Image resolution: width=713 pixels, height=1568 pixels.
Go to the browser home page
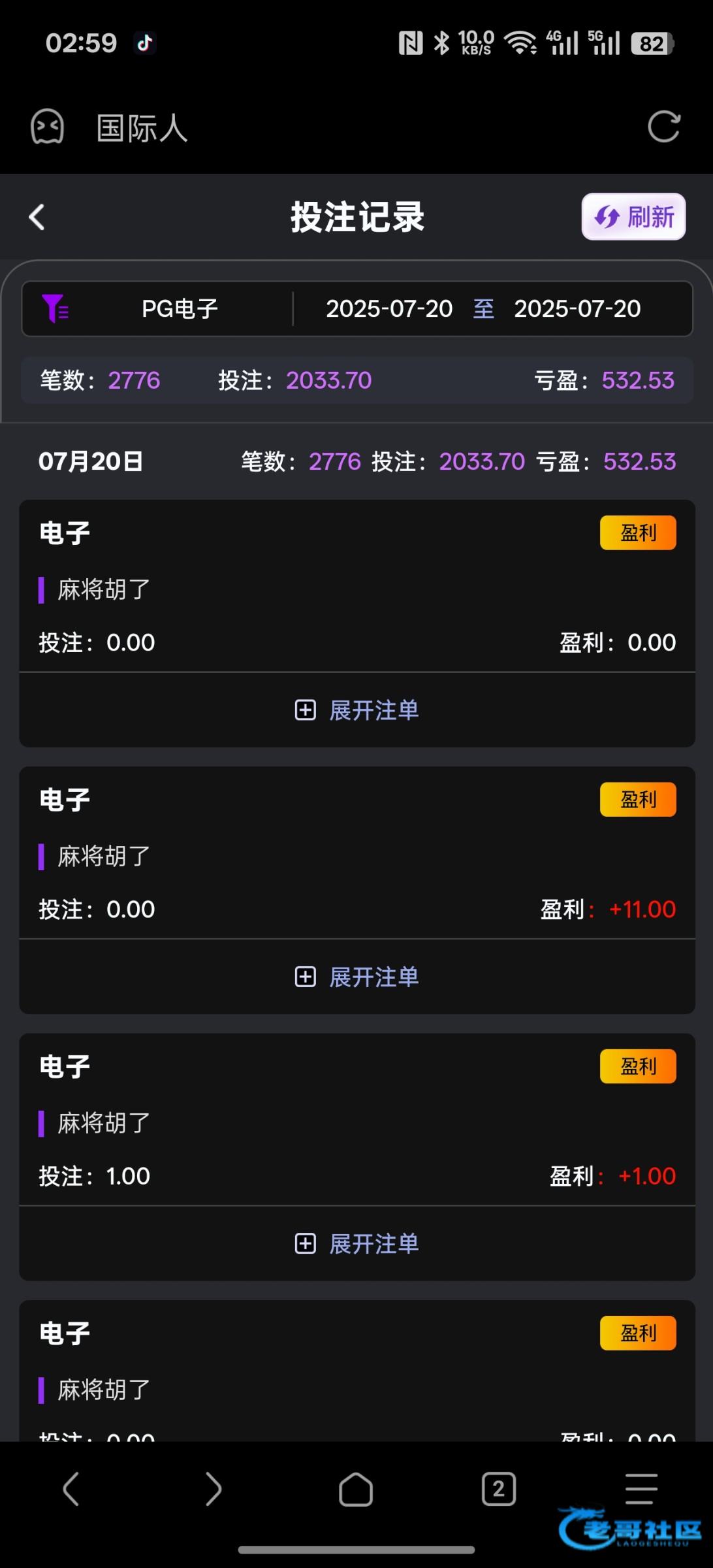click(356, 1489)
